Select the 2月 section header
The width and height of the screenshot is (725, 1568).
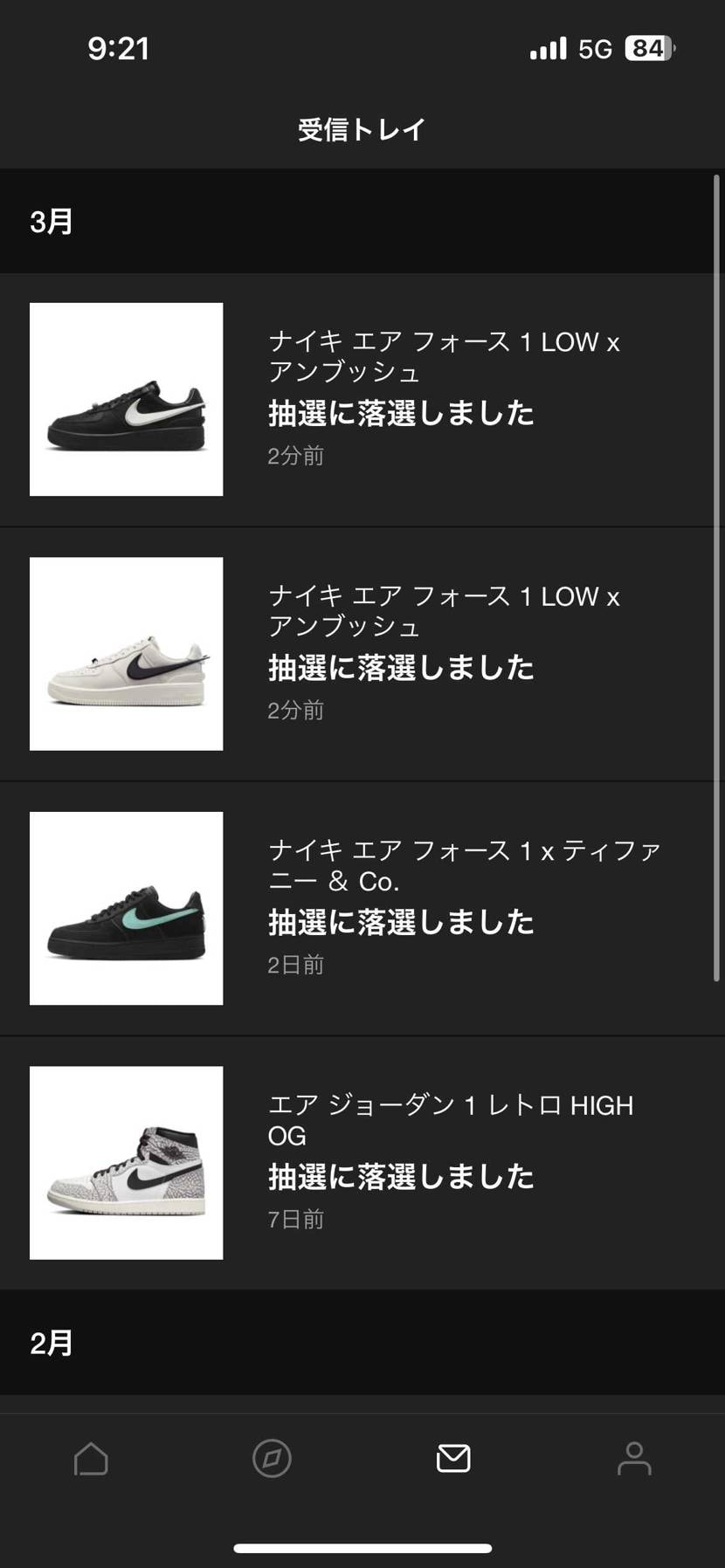coord(50,1344)
